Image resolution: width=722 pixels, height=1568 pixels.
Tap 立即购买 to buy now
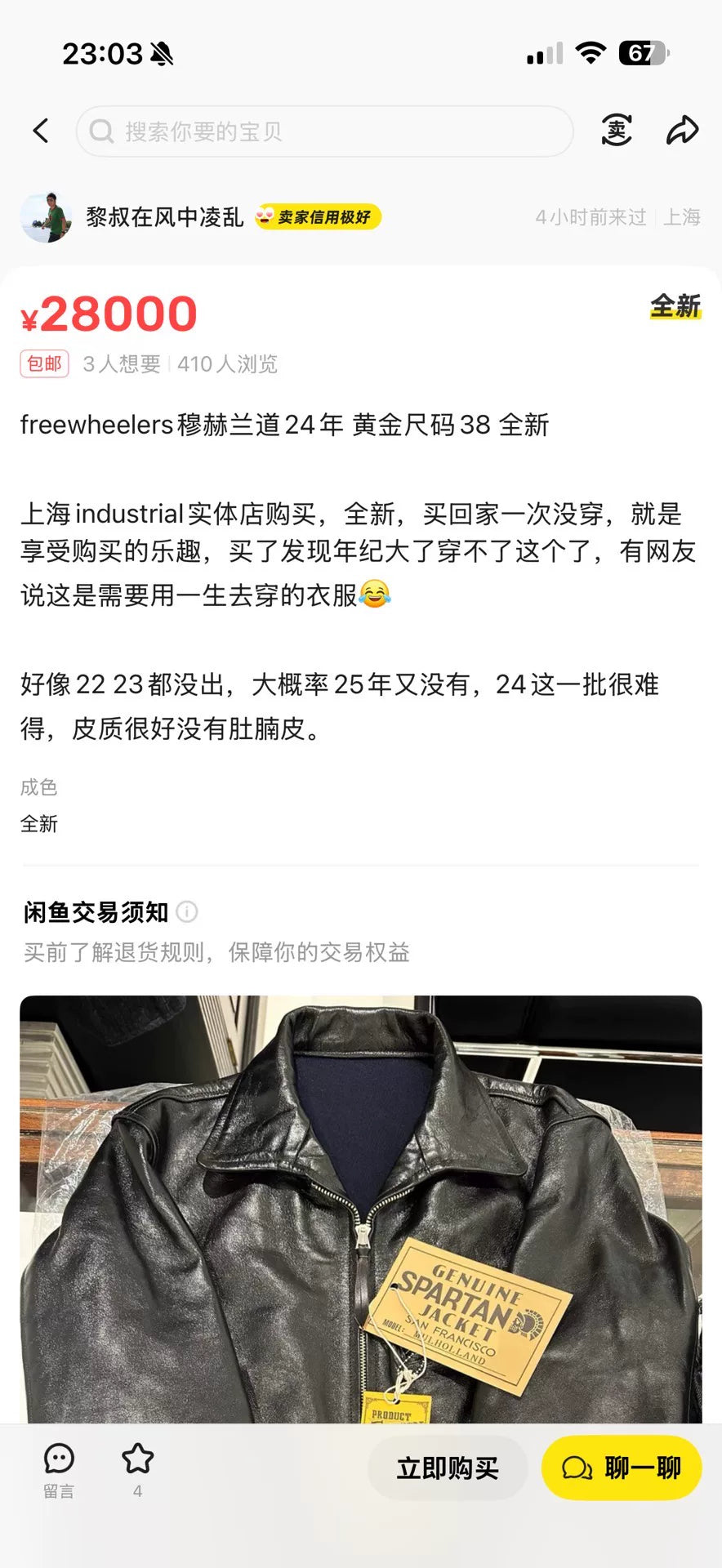pos(448,1468)
